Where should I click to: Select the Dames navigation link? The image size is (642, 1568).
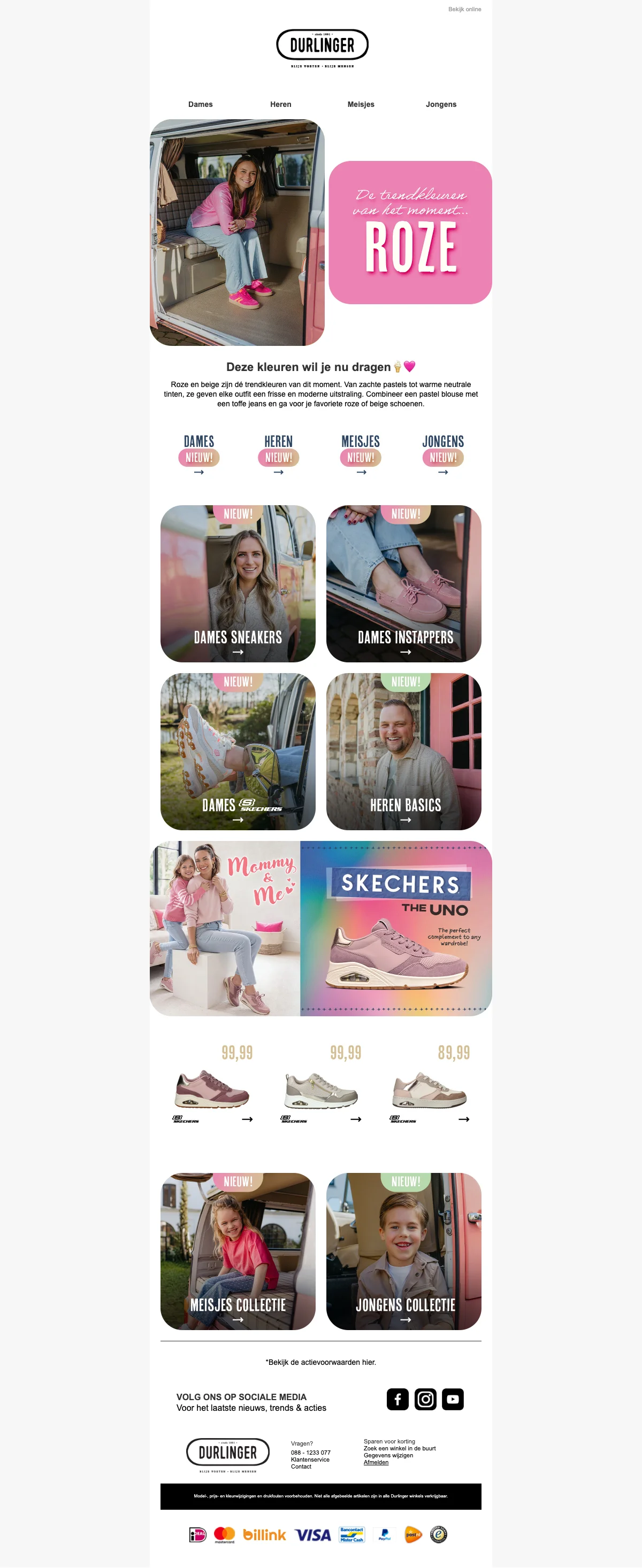pyautogui.click(x=201, y=105)
